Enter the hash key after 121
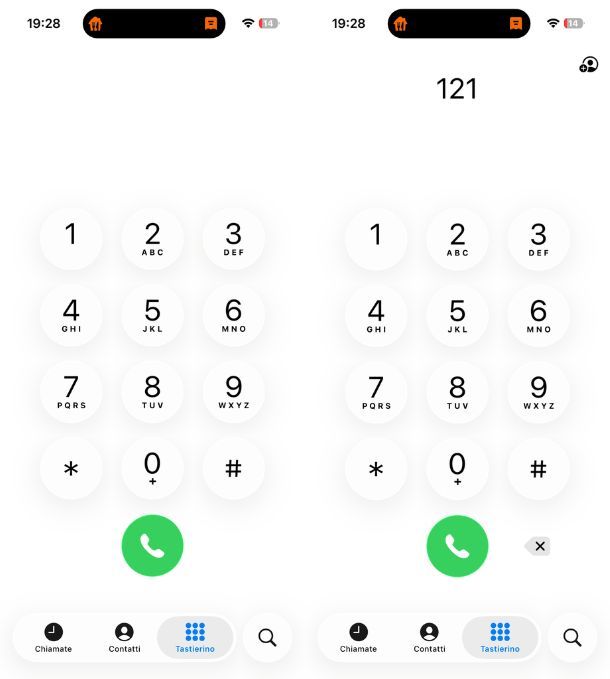This screenshot has height=679, width=610. [x=538, y=468]
